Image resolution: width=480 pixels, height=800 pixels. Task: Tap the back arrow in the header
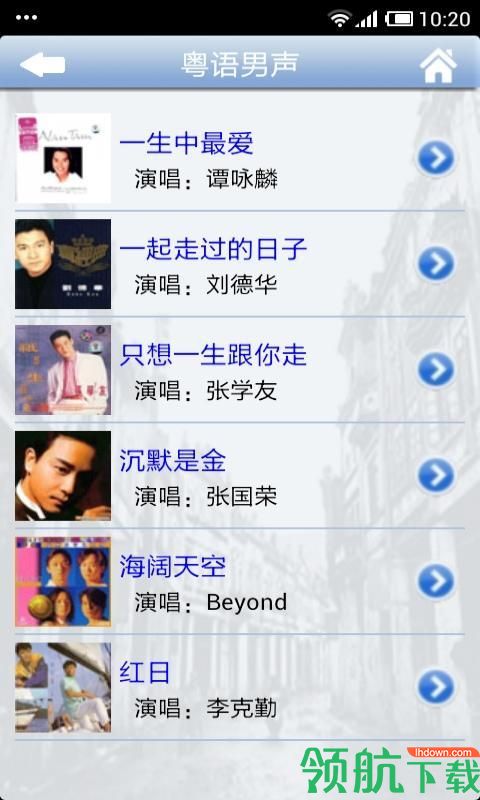42,65
